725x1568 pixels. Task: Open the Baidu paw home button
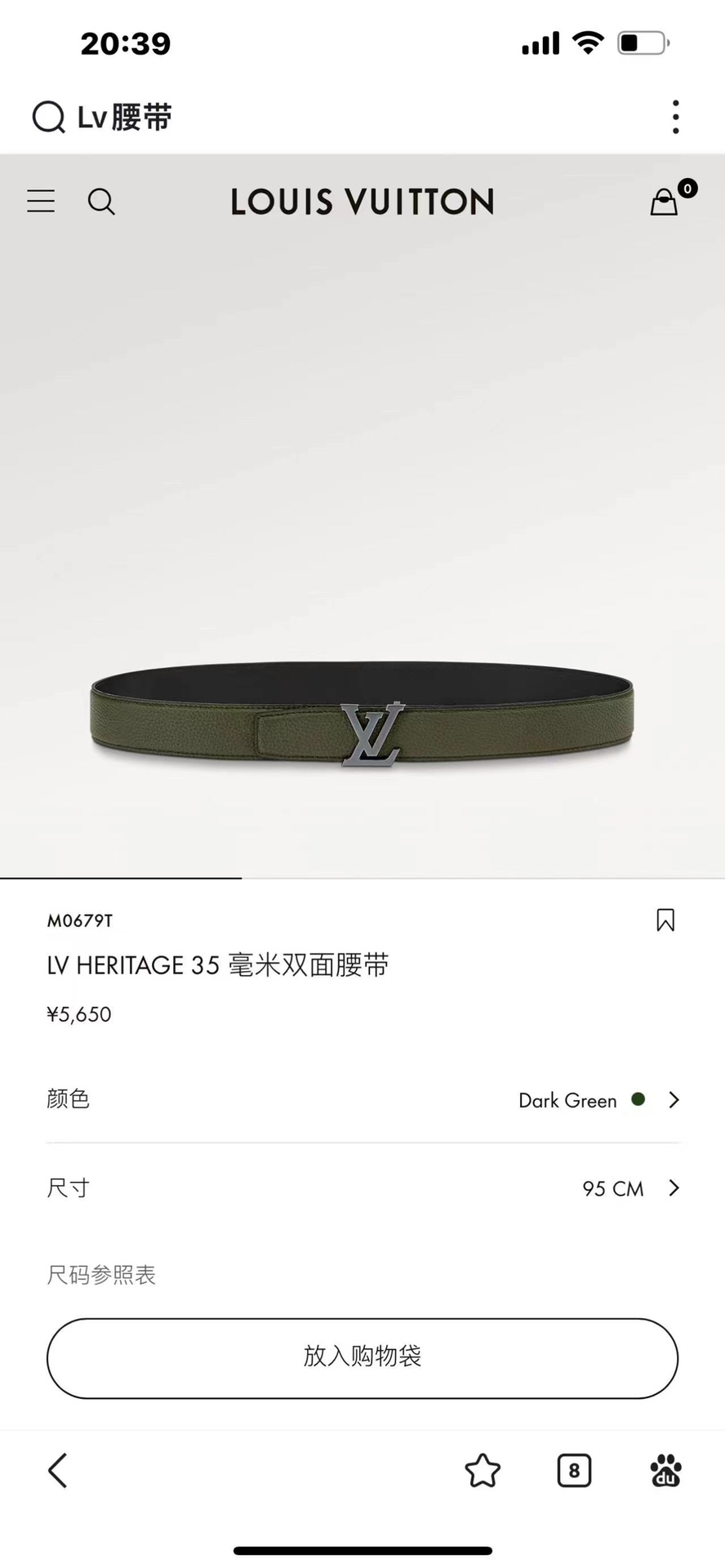665,1471
